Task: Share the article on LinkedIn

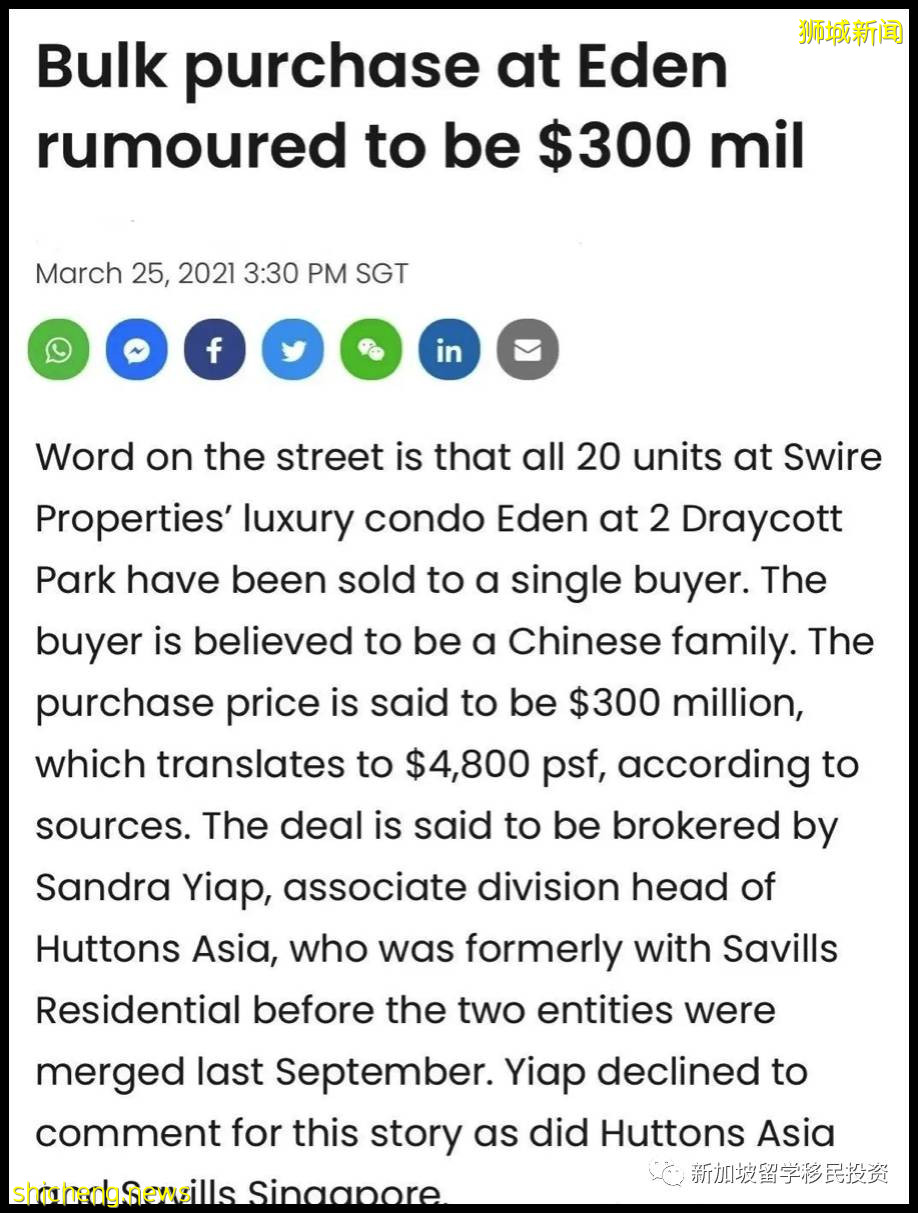Action: (x=449, y=350)
